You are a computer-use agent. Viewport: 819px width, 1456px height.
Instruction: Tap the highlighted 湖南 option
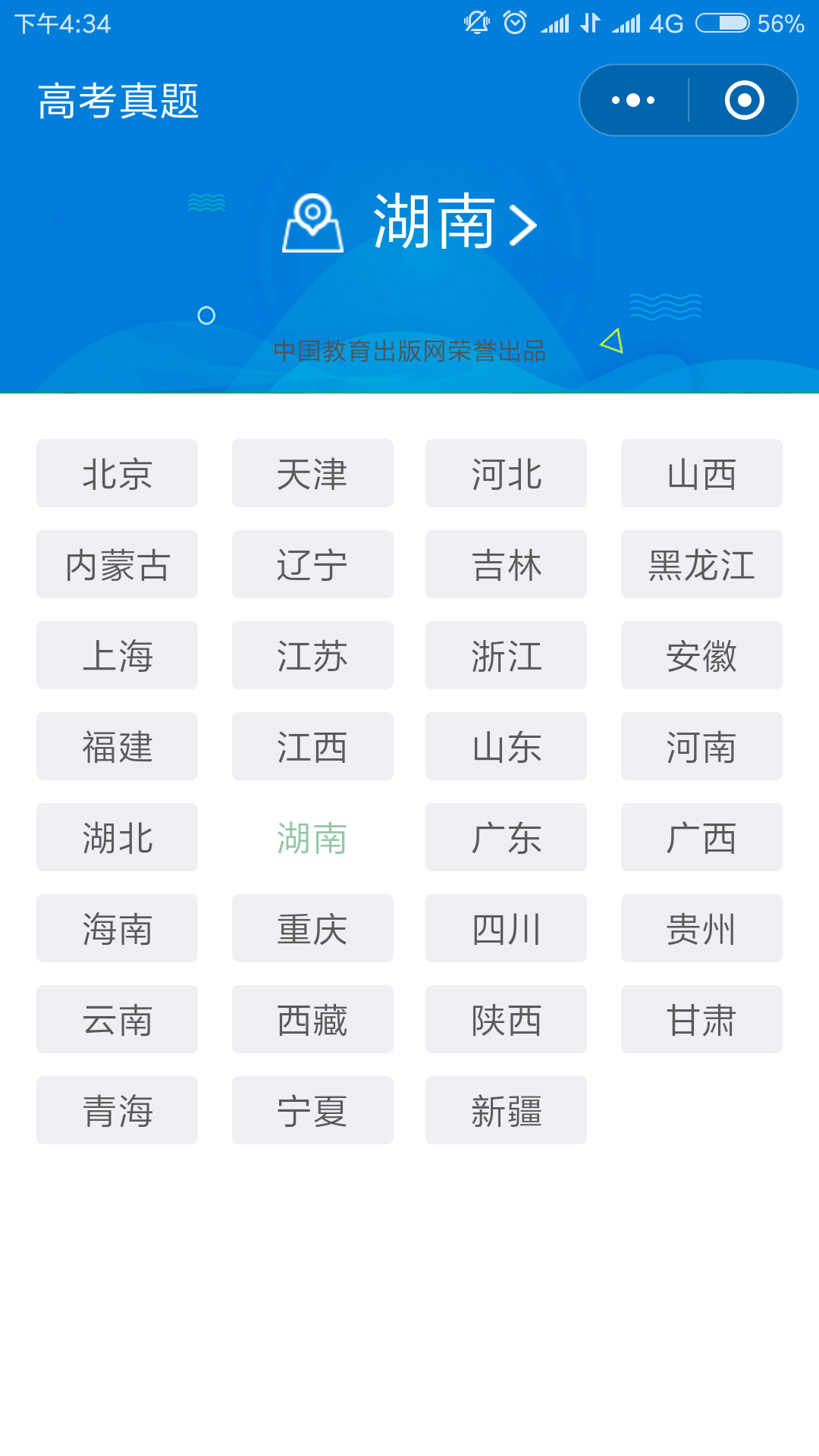tap(312, 837)
